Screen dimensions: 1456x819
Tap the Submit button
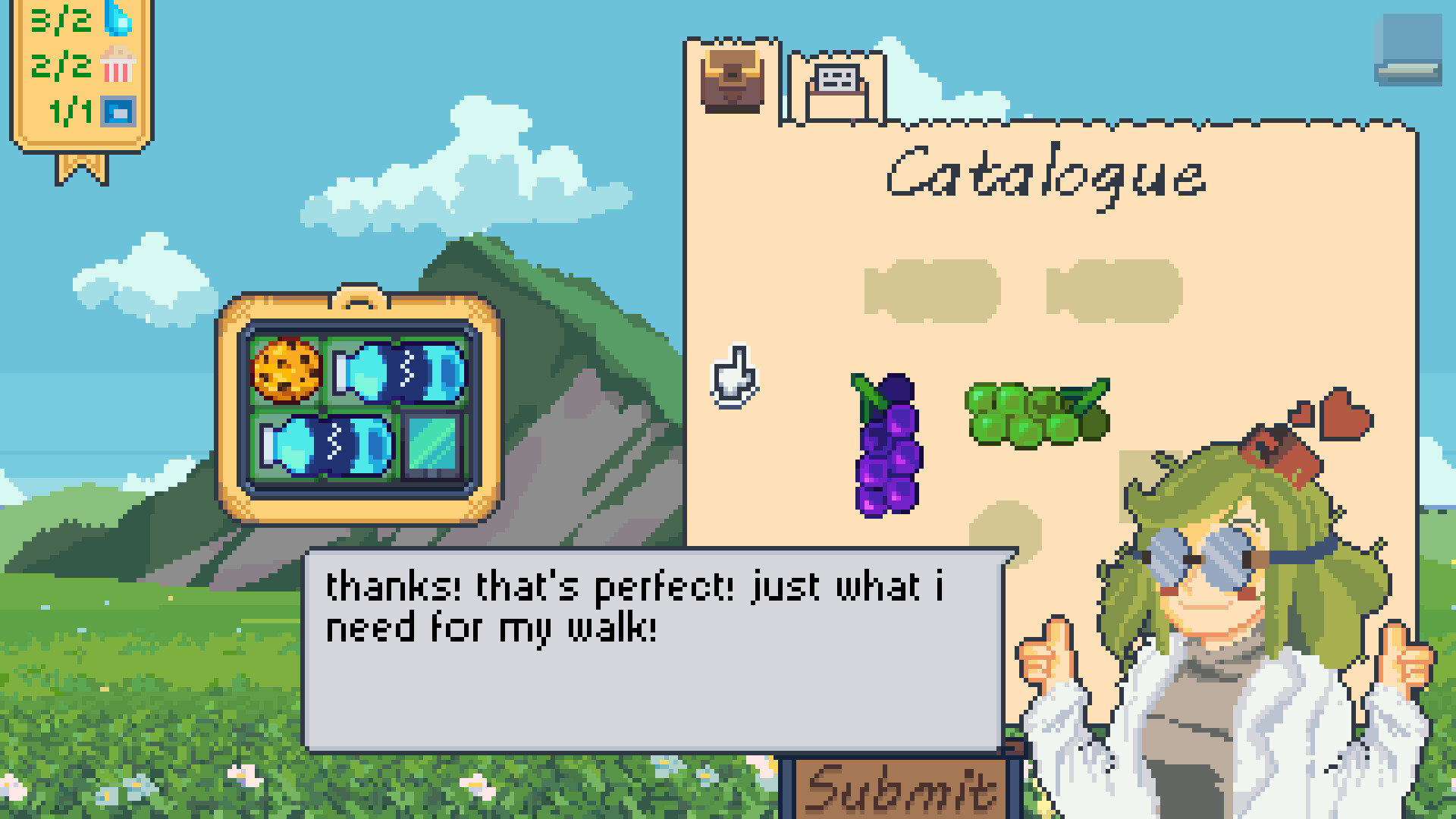pos(900,789)
